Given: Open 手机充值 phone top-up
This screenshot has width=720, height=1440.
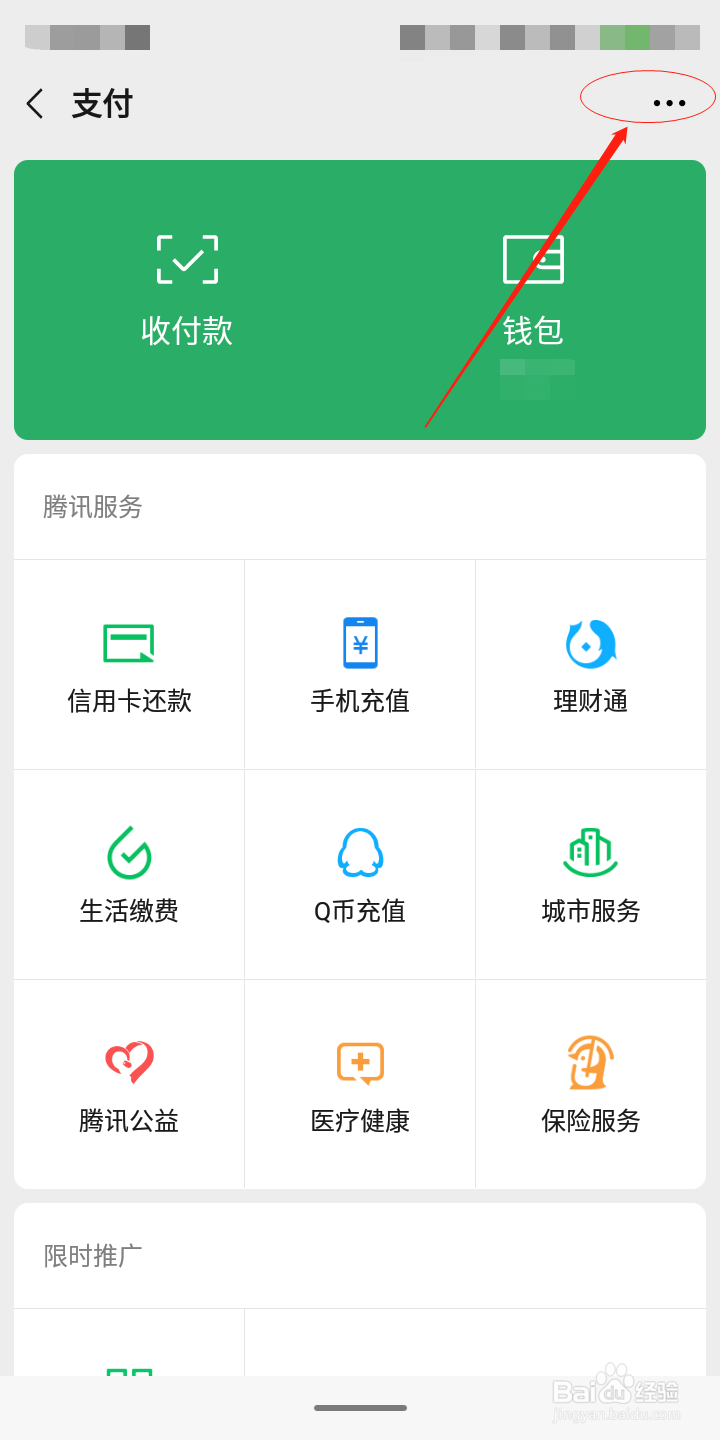Looking at the screenshot, I should pos(360,665).
